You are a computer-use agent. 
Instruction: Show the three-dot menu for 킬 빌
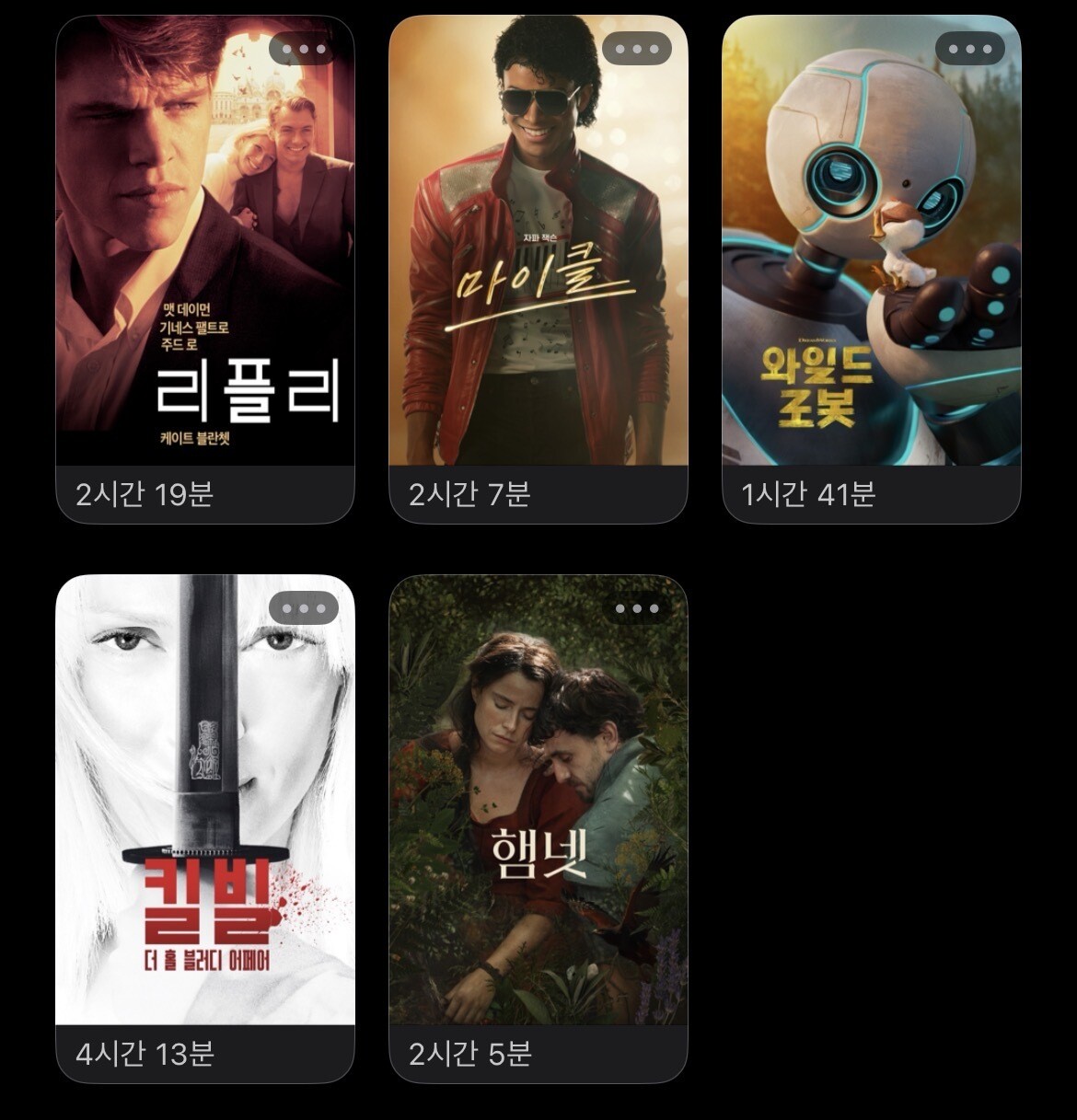point(304,608)
